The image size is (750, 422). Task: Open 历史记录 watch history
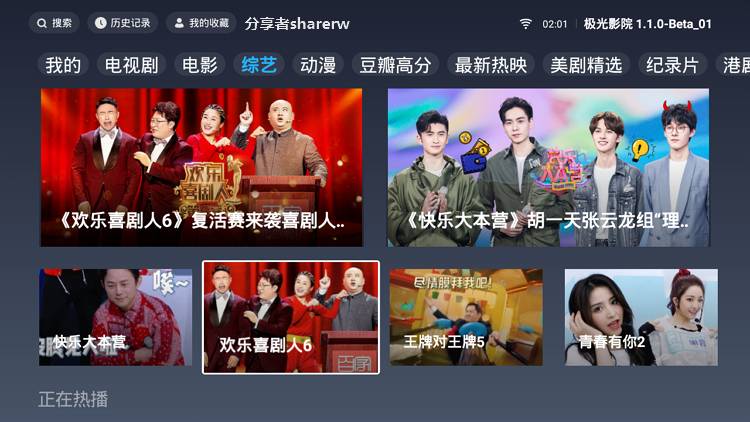tap(123, 23)
